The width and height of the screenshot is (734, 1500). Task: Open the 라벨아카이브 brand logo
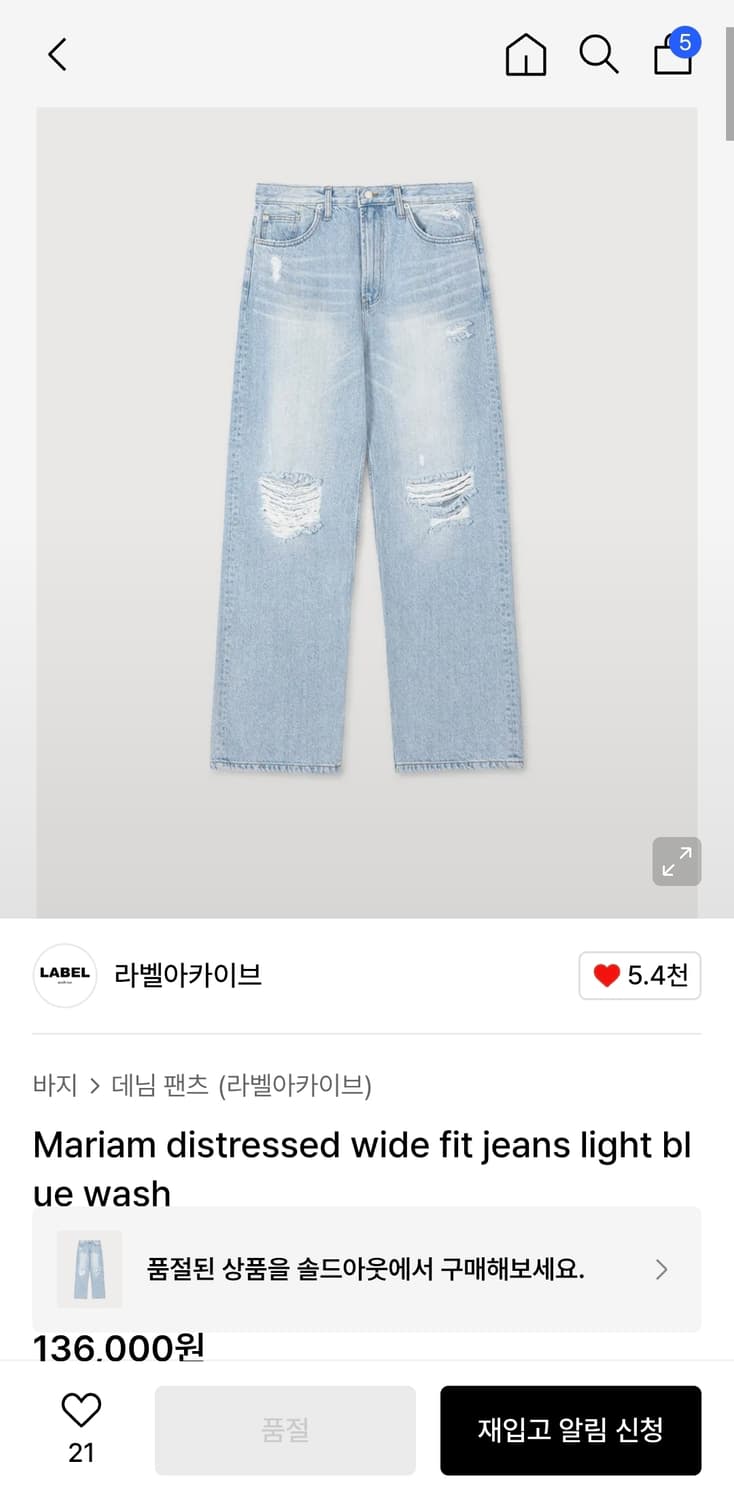[x=64, y=975]
